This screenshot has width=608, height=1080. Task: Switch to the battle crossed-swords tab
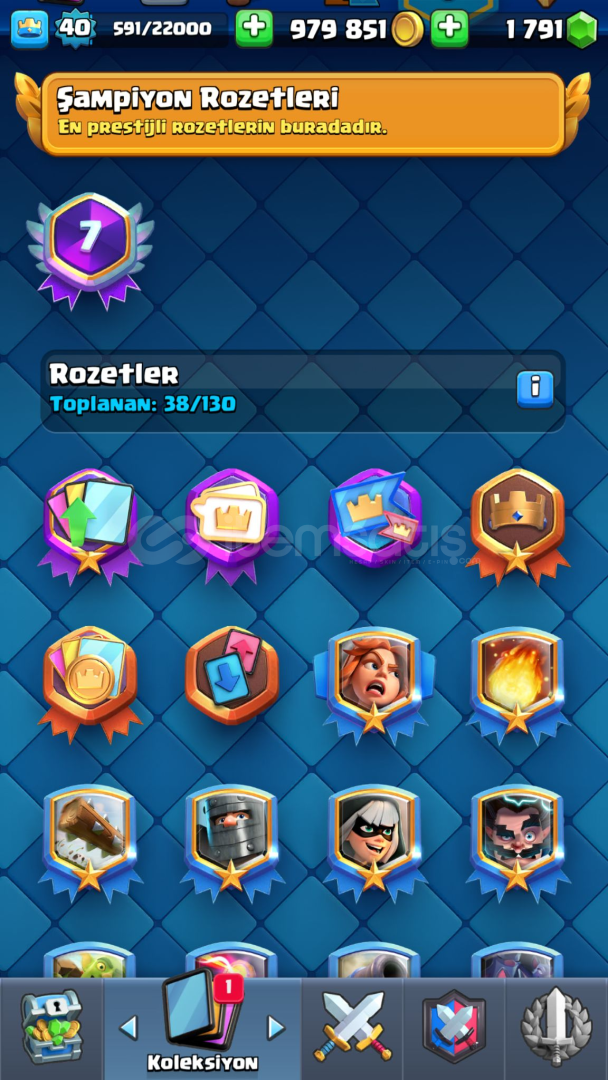click(352, 1026)
